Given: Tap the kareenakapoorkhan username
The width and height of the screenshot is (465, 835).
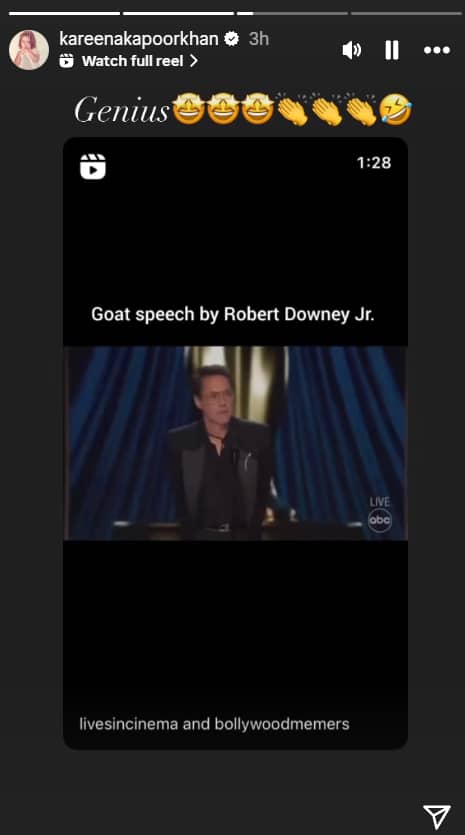Looking at the screenshot, I should point(138,39).
